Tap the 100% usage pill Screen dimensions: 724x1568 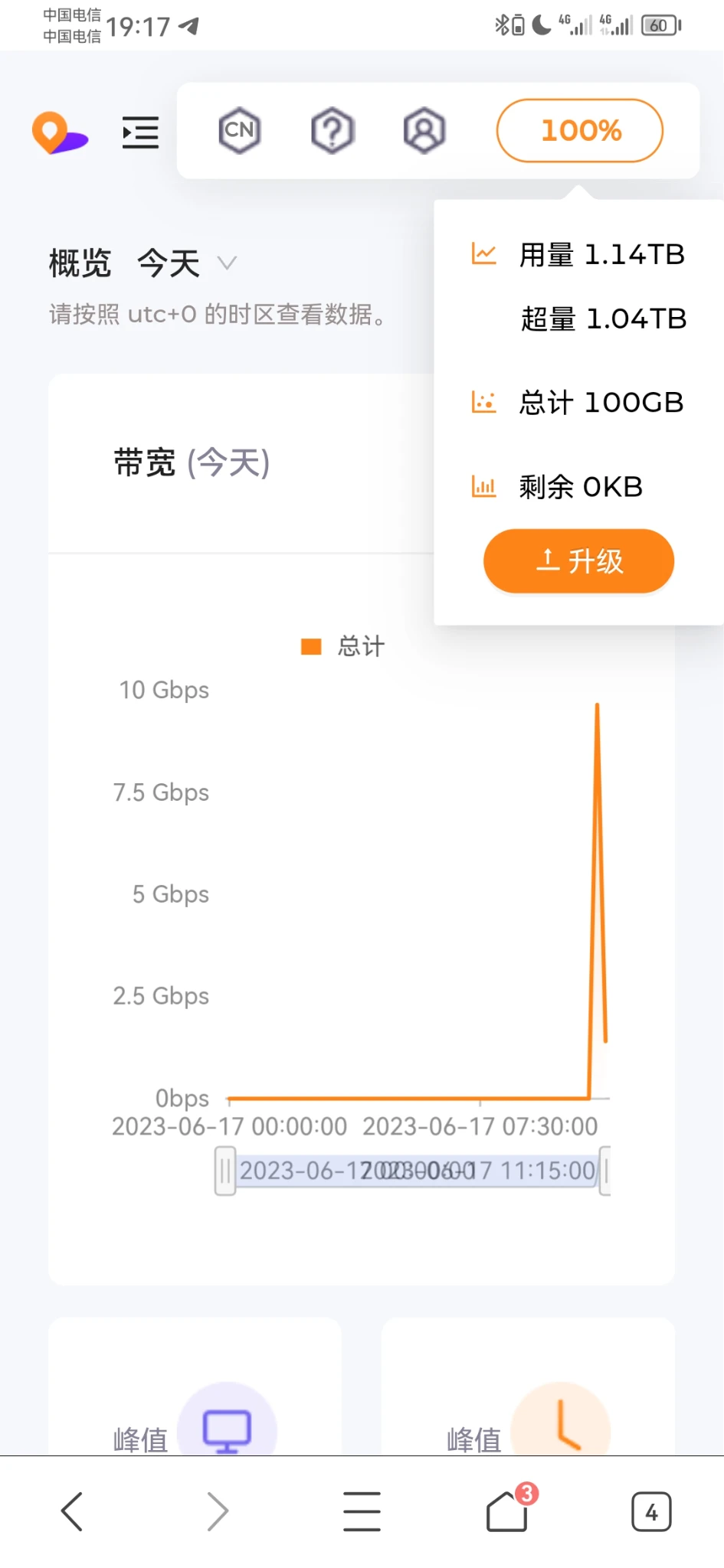coord(580,131)
